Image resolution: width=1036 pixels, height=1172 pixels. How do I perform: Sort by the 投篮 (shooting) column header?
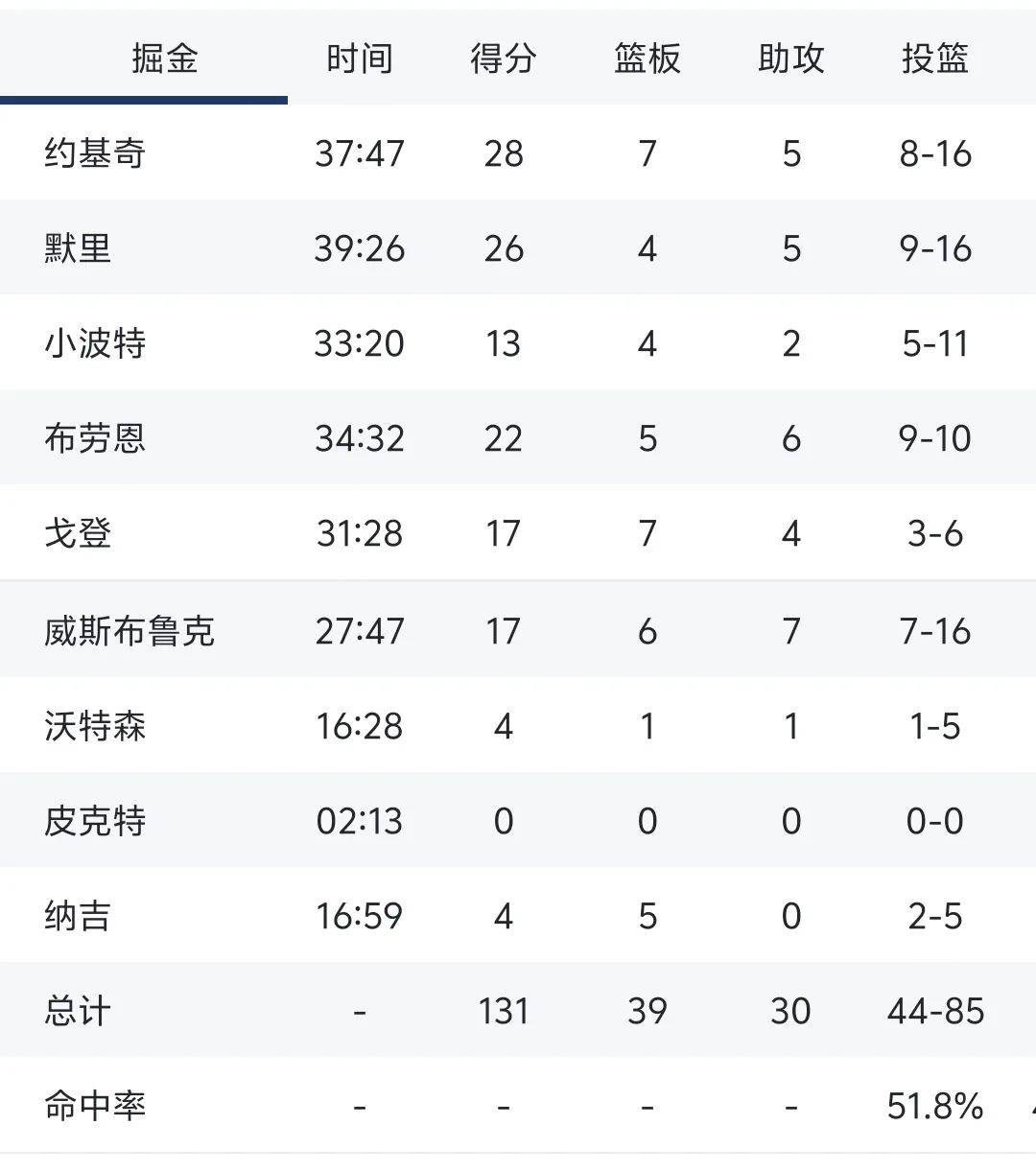934,58
